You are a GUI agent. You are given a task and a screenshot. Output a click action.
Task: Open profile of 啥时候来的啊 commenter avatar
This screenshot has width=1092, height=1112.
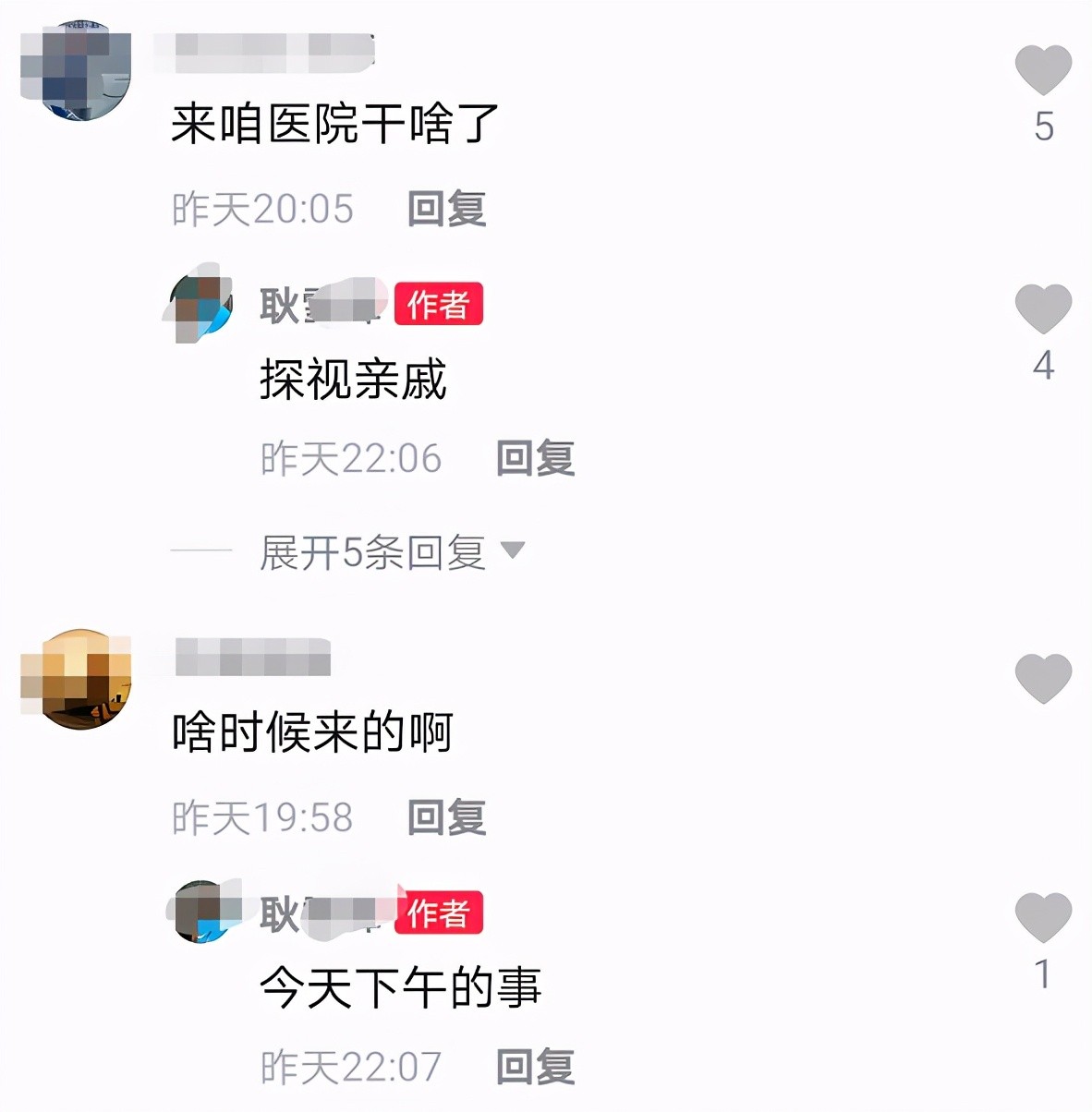click(x=76, y=680)
